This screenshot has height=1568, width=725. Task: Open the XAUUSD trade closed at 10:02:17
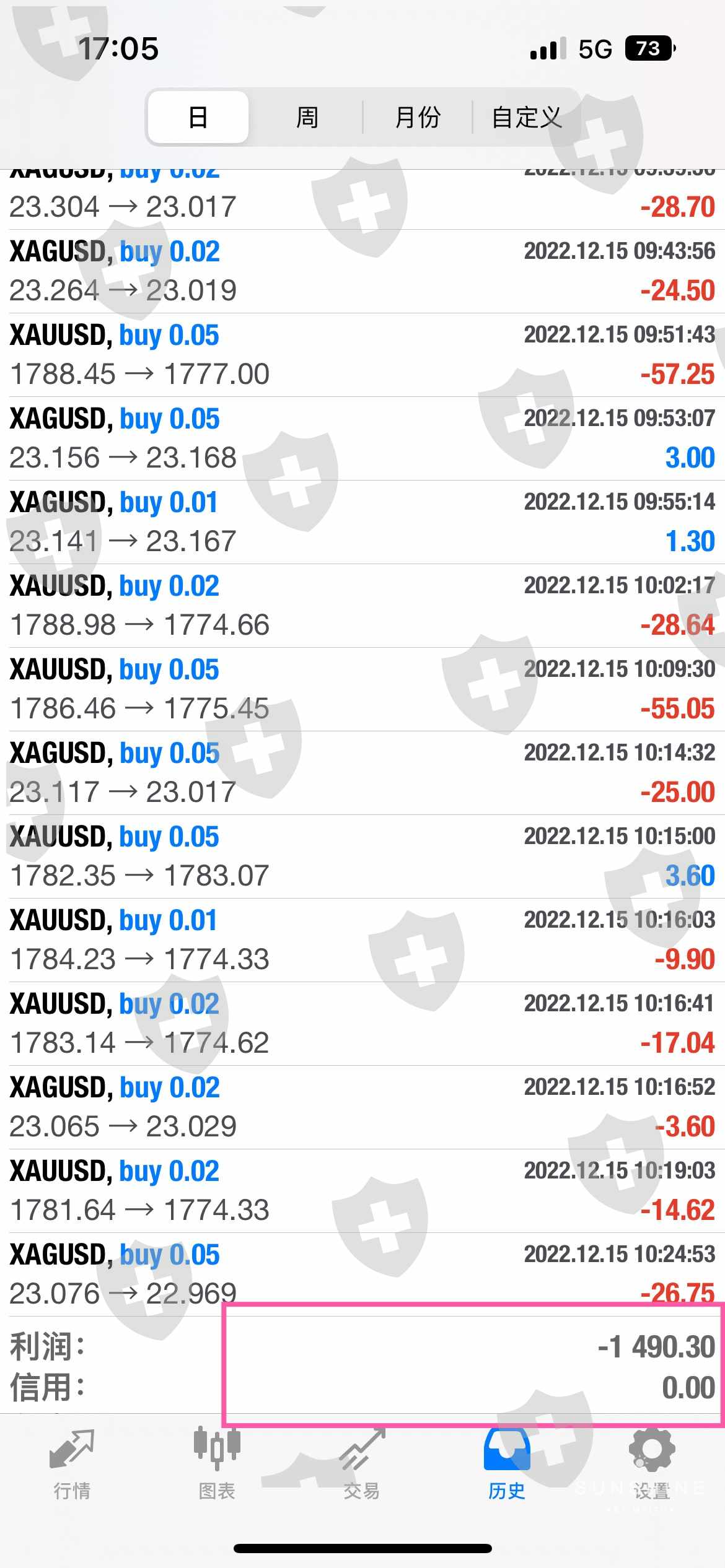point(362,606)
